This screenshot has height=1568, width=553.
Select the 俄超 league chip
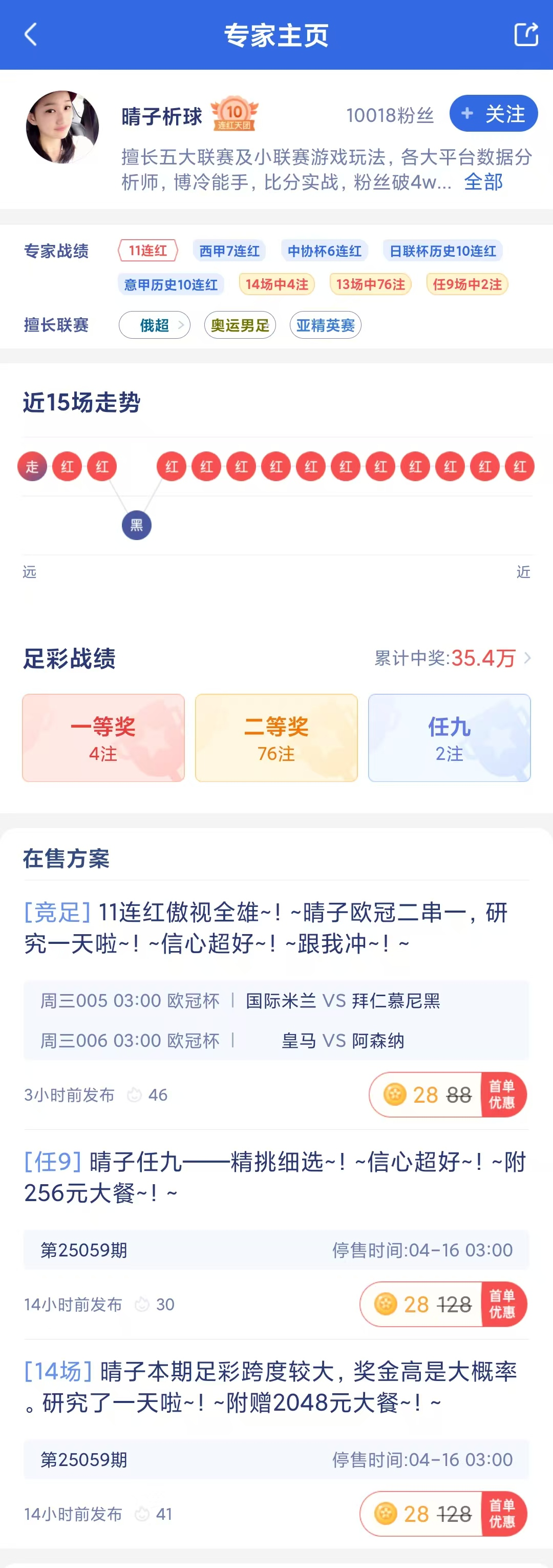click(x=155, y=325)
